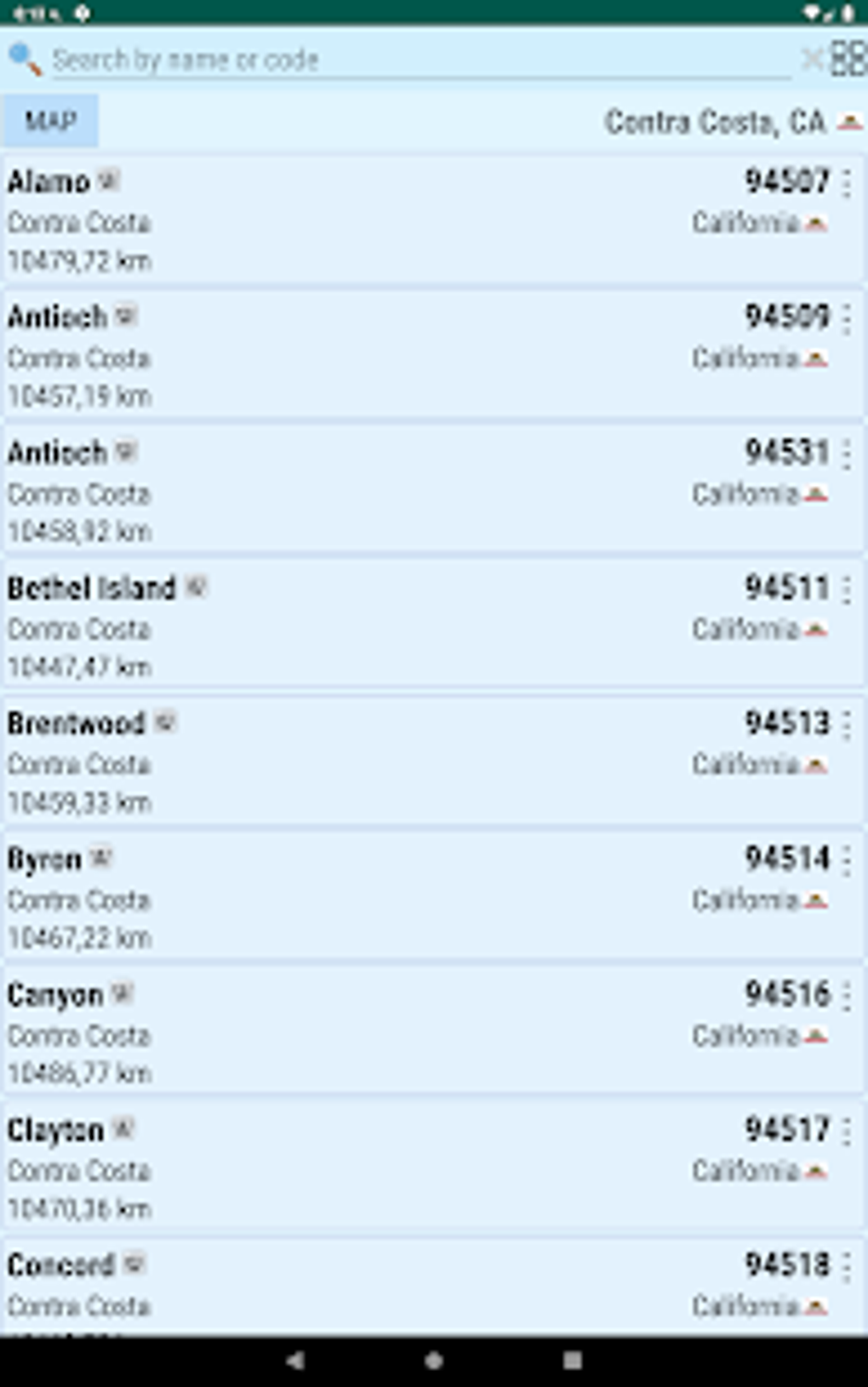The width and height of the screenshot is (868, 1387).
Task: Open the overflow menu for 94507
Action: tap(847, 183)
